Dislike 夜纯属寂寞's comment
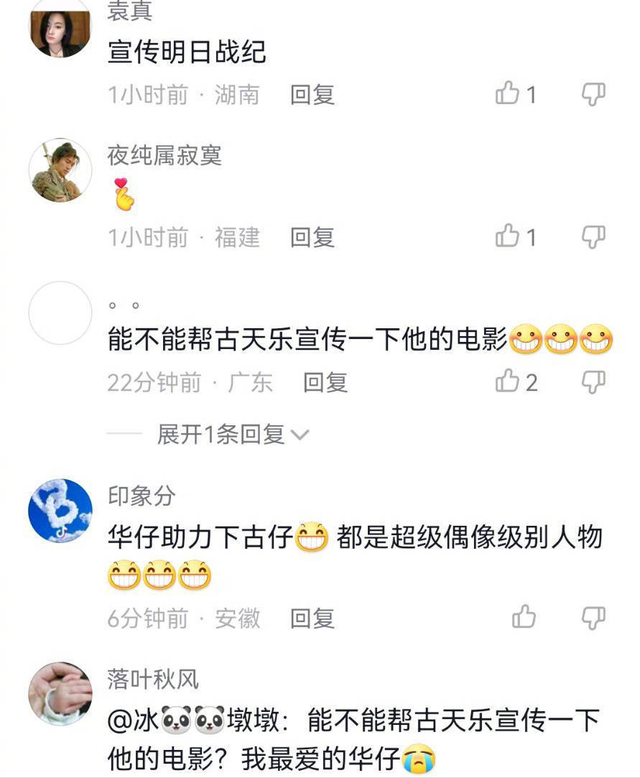This screenshot has width=640, height=778. [594, 237]
